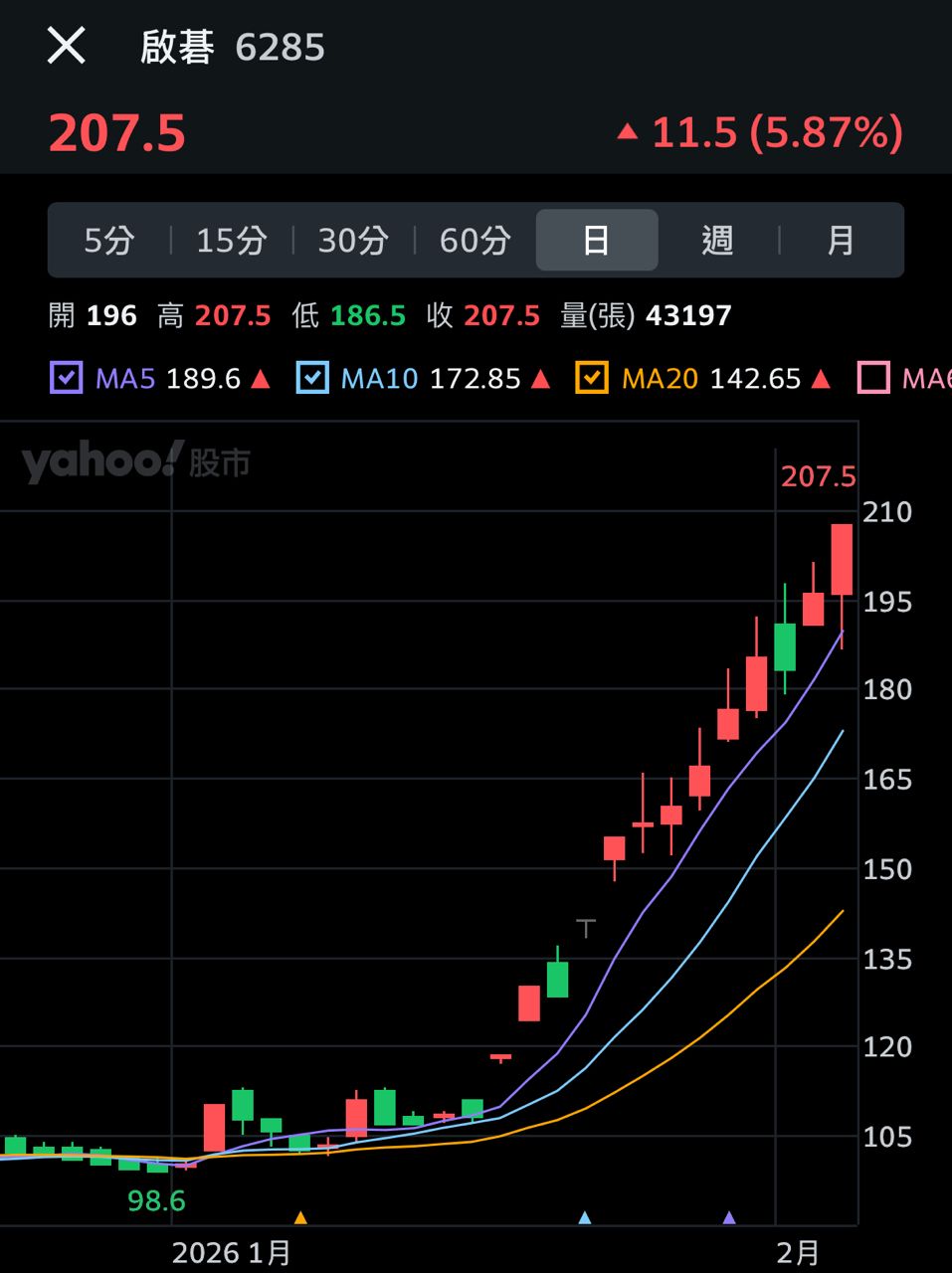The height and width of the screenshot is (1273, 952).
Task: Show the 30分 candlestick chart
Action: [353, 240]
